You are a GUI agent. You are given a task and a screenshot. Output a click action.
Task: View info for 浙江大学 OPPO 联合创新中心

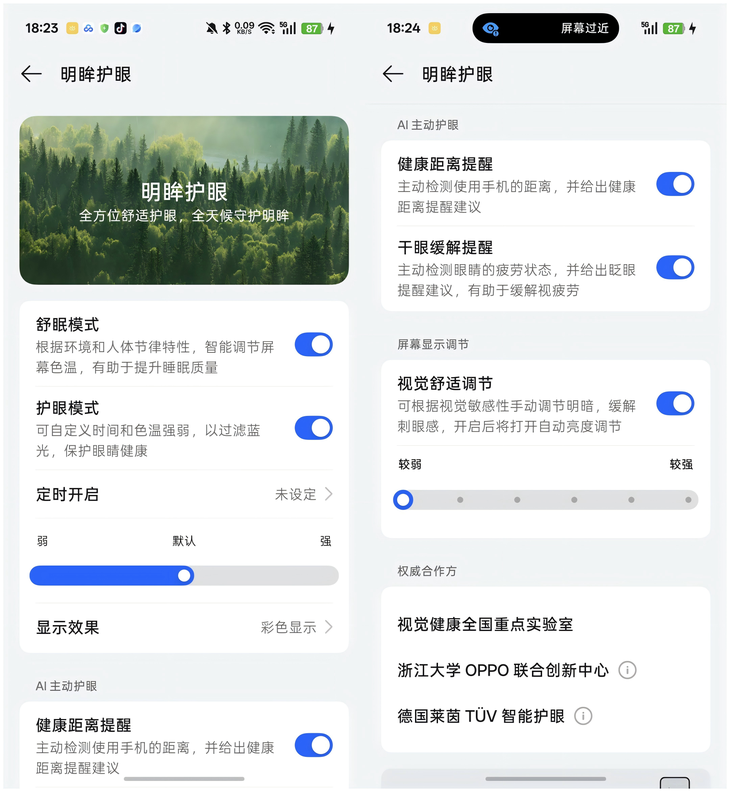click(x=627, y=670)
